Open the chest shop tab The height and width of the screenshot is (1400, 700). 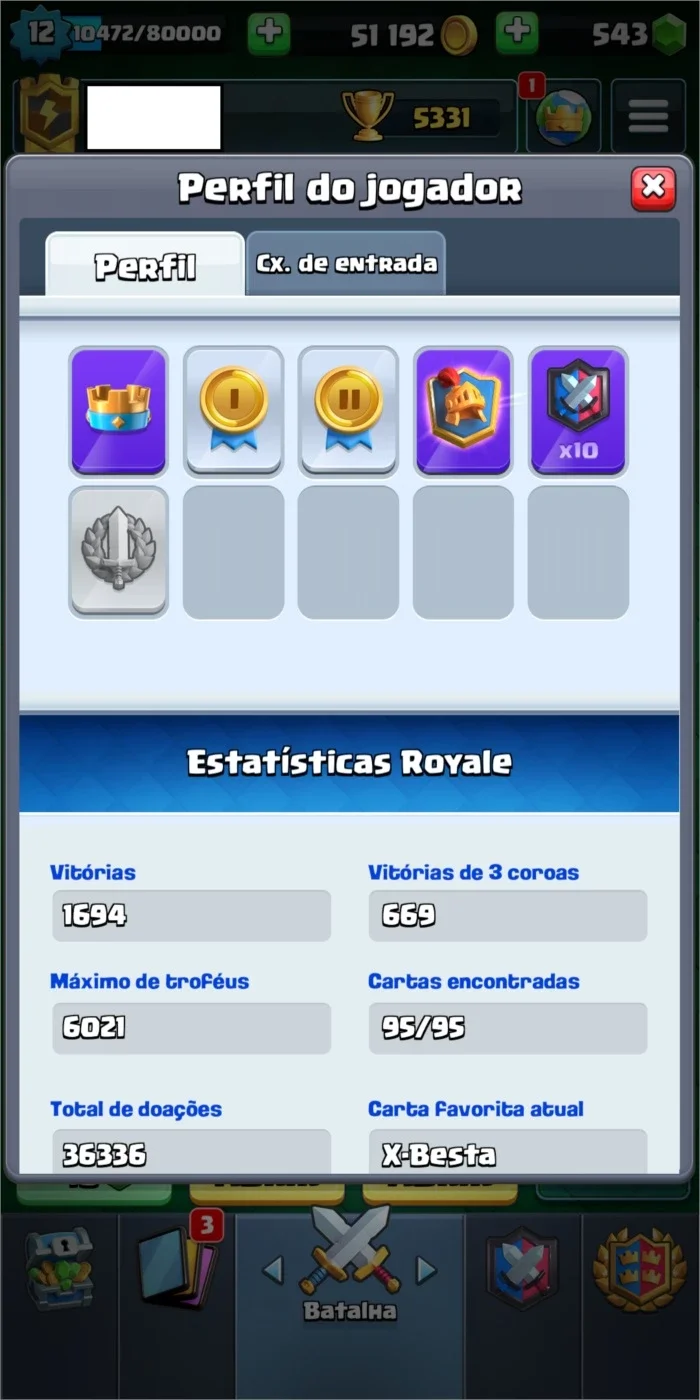(x=59, y=1268)
